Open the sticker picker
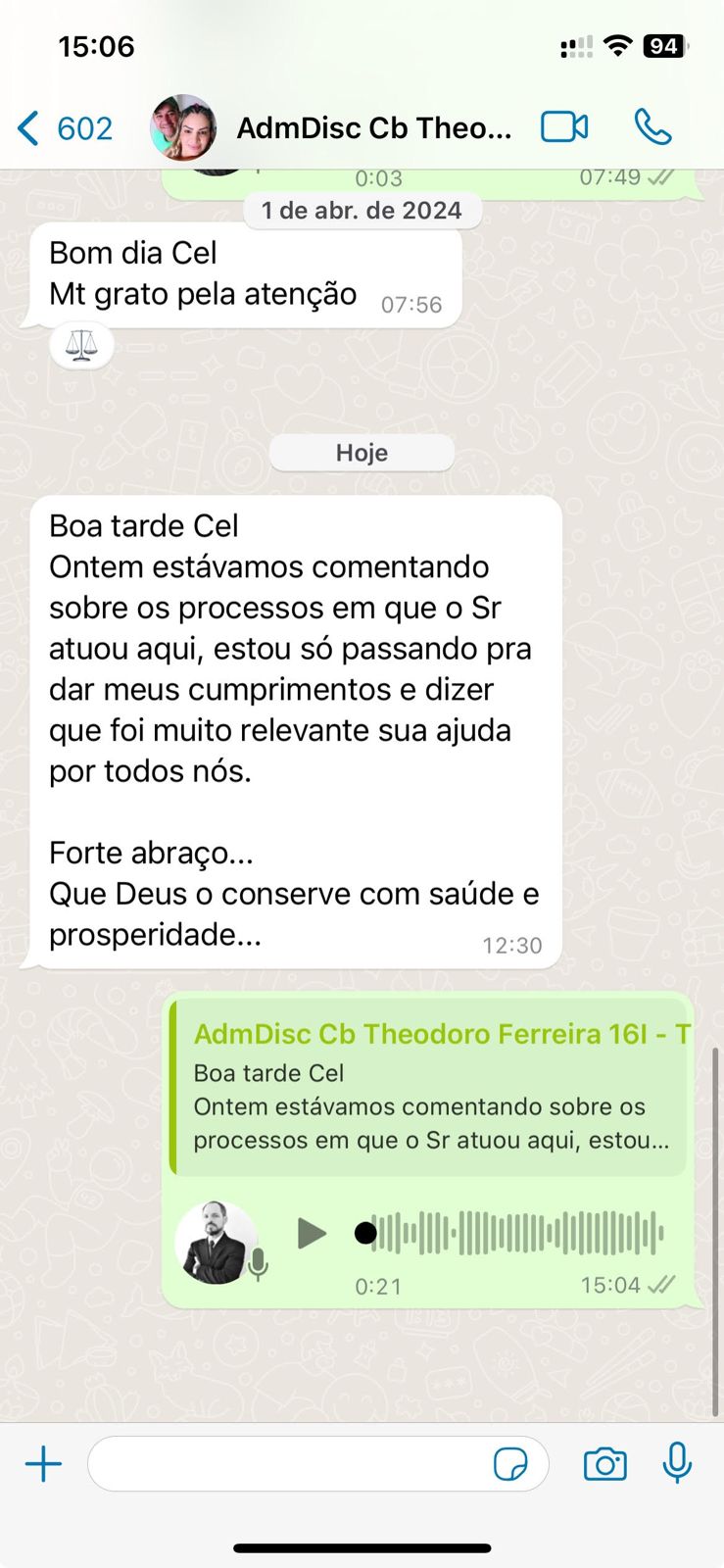The width and height of the screenshot is (724, 1568). 510,1464
